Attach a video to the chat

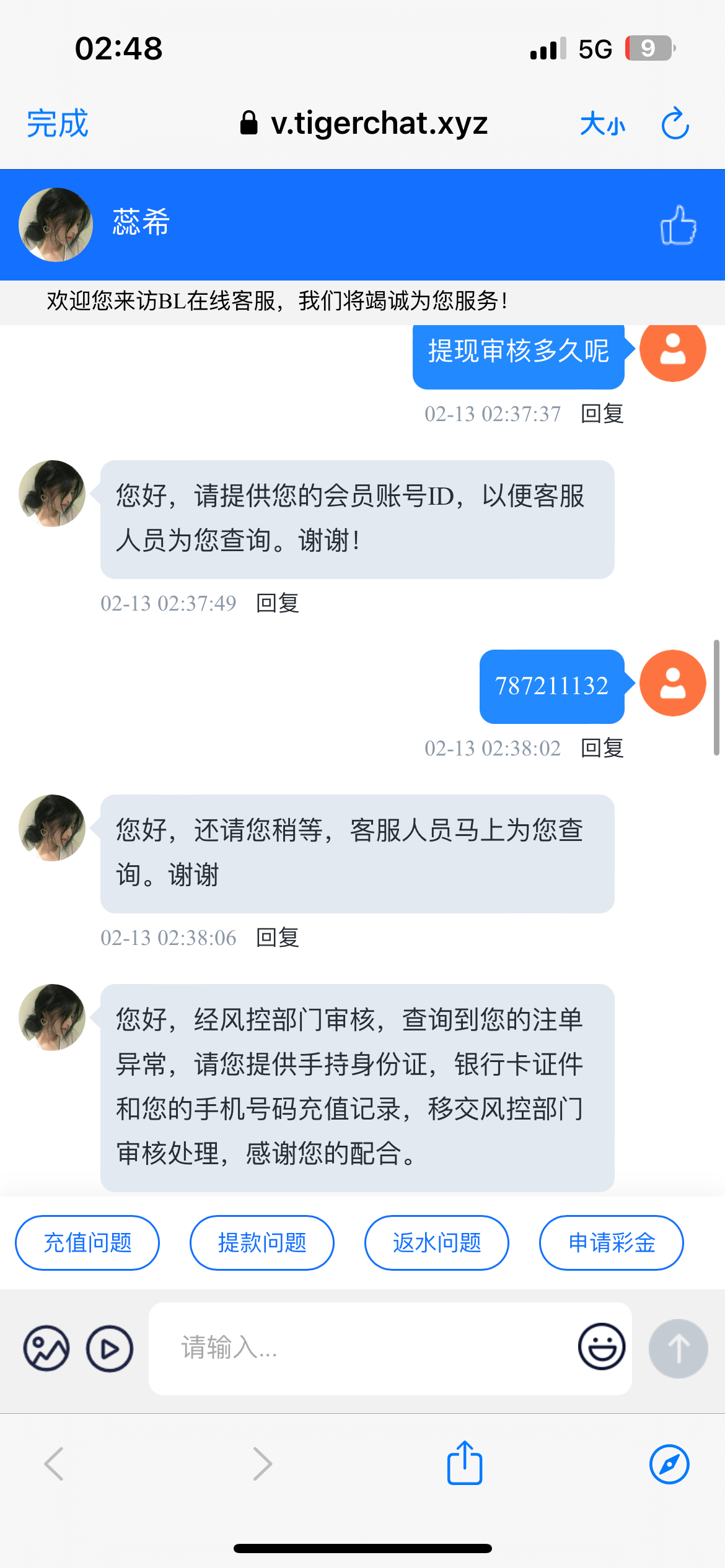110,1348
